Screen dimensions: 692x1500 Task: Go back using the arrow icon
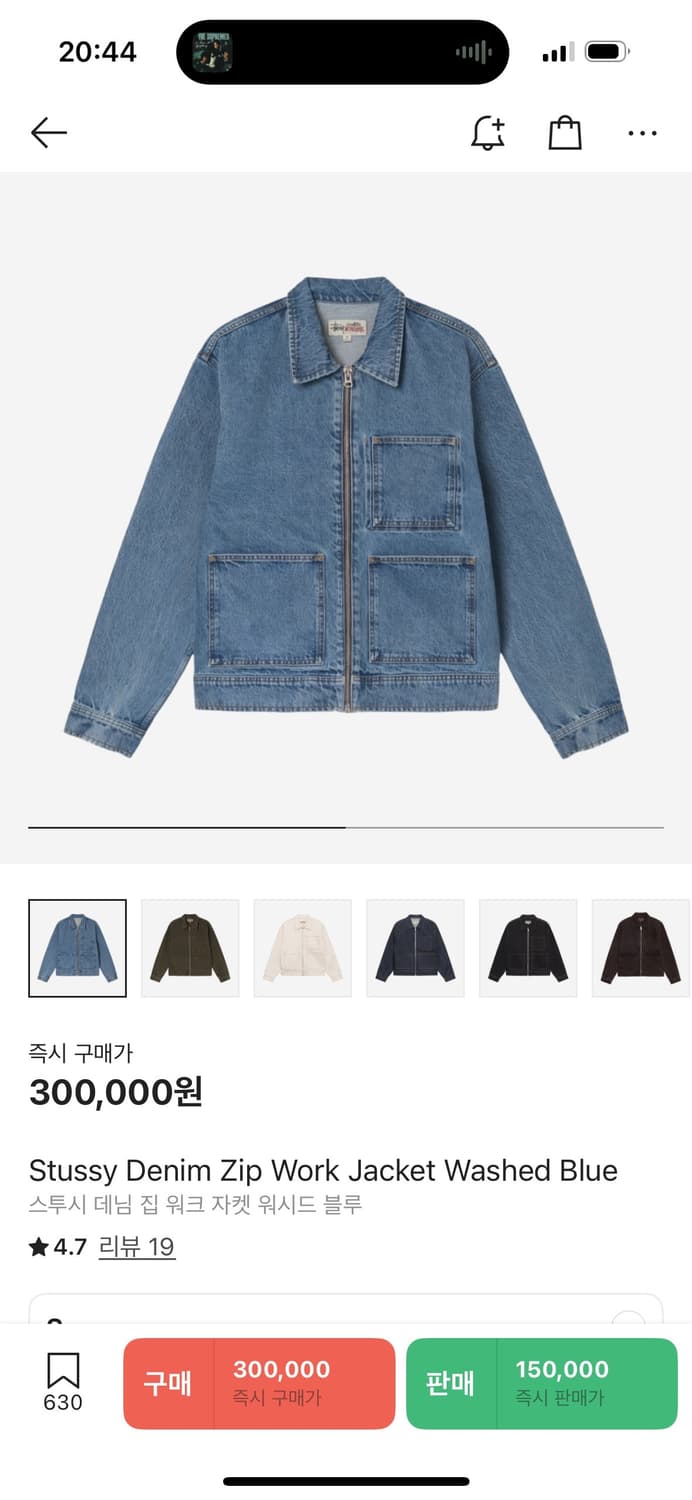pyautogui.click(x=48, y=132)
